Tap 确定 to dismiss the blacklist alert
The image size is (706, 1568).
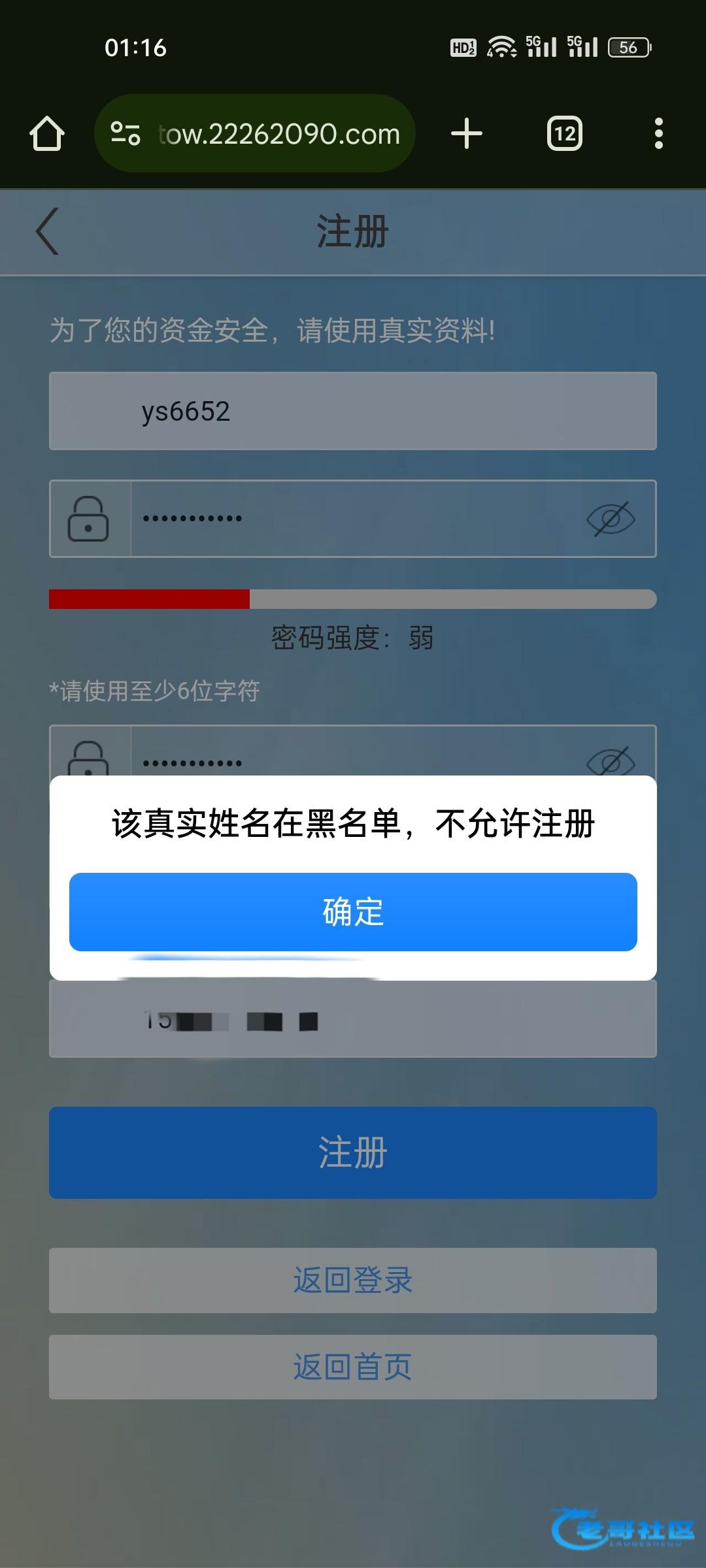[x=353, y=911]
